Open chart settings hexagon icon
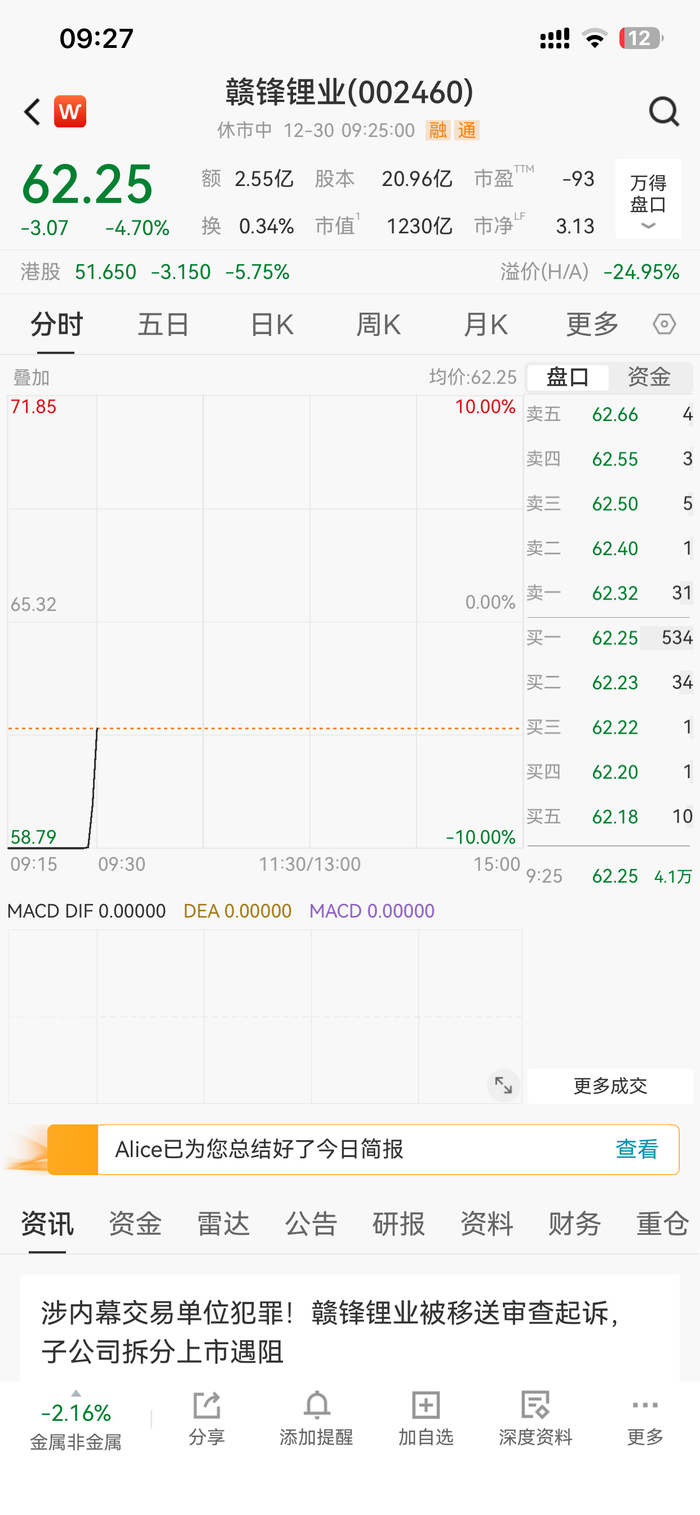This screenshot has height=1515, width=700. (x=664, y=325)
